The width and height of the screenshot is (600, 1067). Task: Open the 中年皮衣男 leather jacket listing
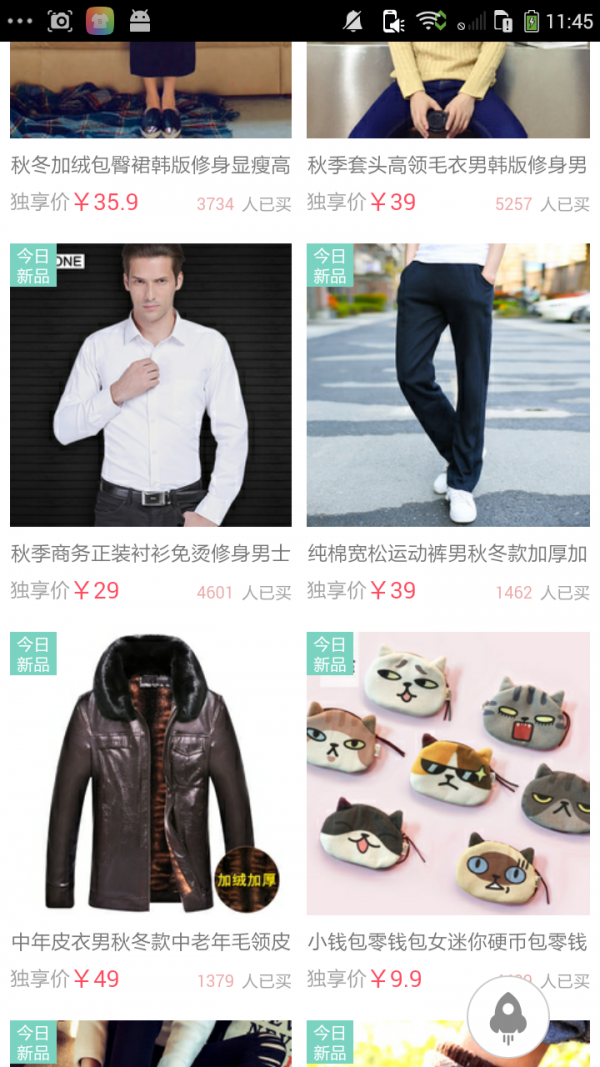pos(150,773)
